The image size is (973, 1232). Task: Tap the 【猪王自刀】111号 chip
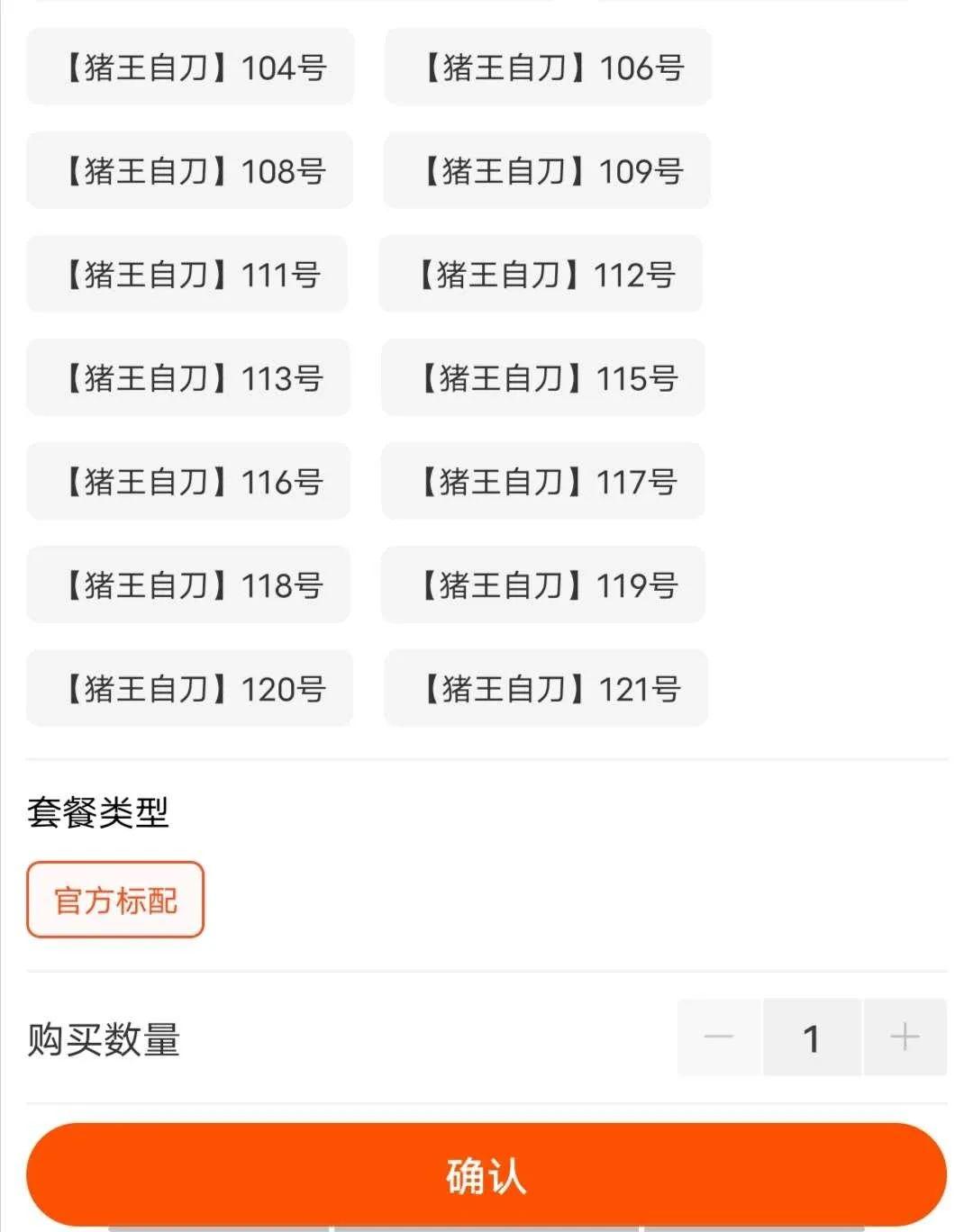(x=186, y=275)
